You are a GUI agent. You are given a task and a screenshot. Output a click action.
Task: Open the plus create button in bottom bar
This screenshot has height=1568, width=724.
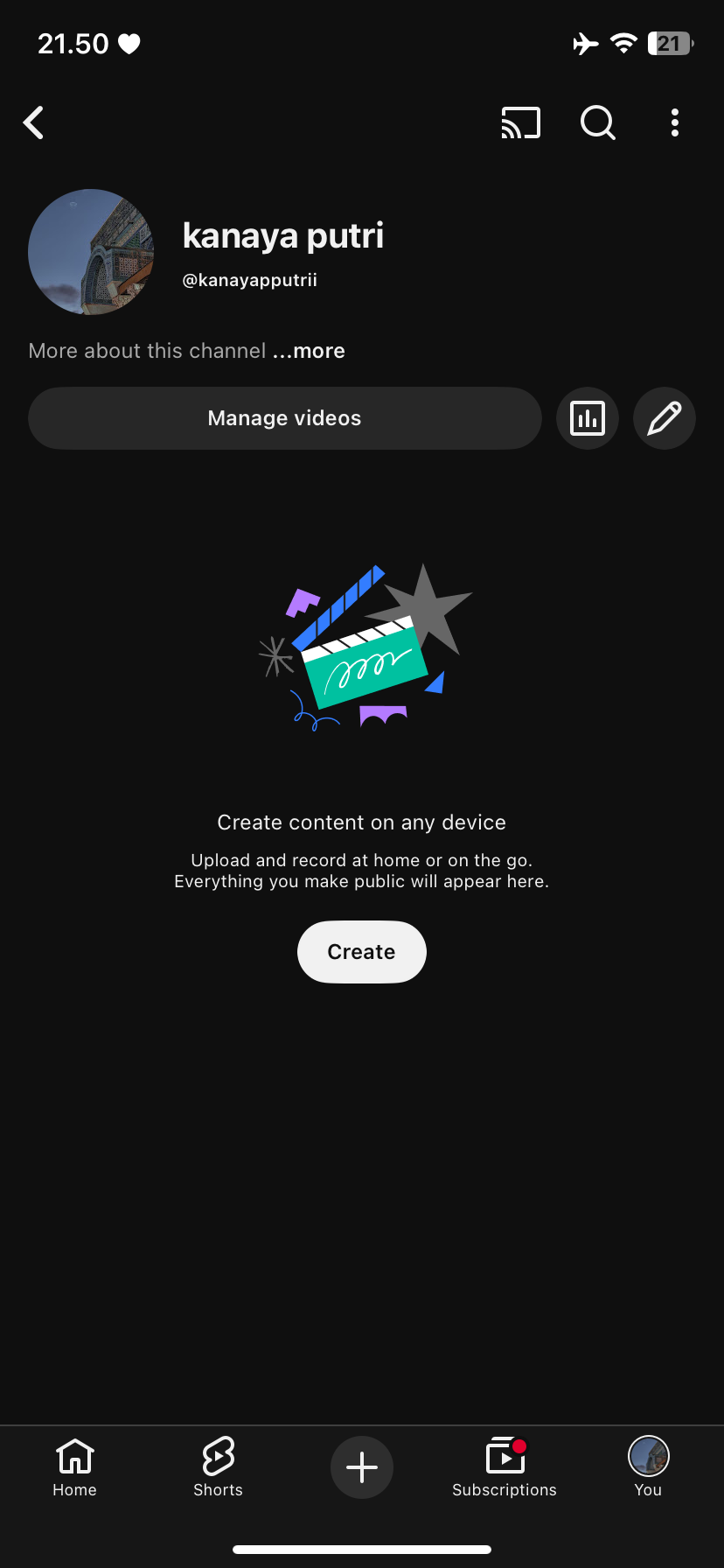[x=362, y=1467]
